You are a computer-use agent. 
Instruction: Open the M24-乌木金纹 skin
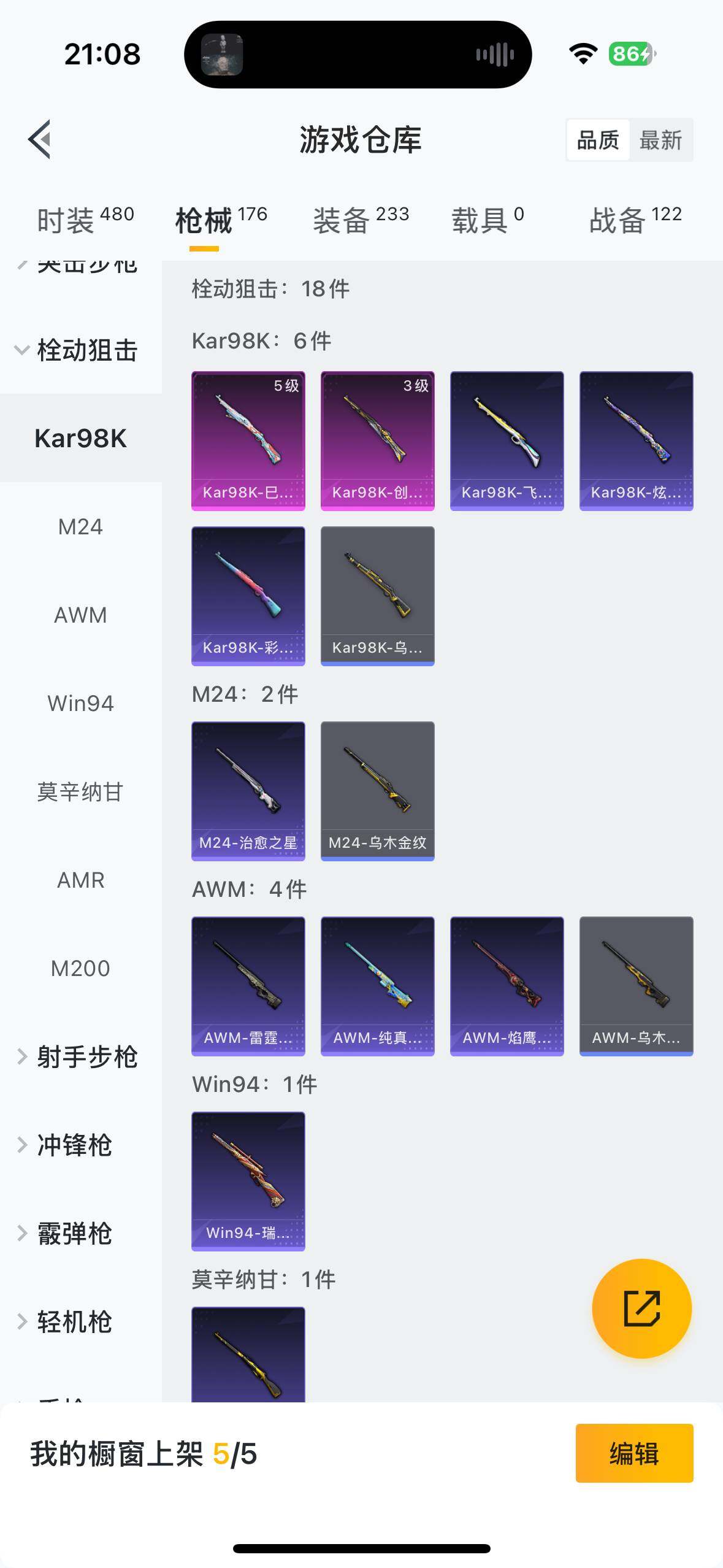377,791
